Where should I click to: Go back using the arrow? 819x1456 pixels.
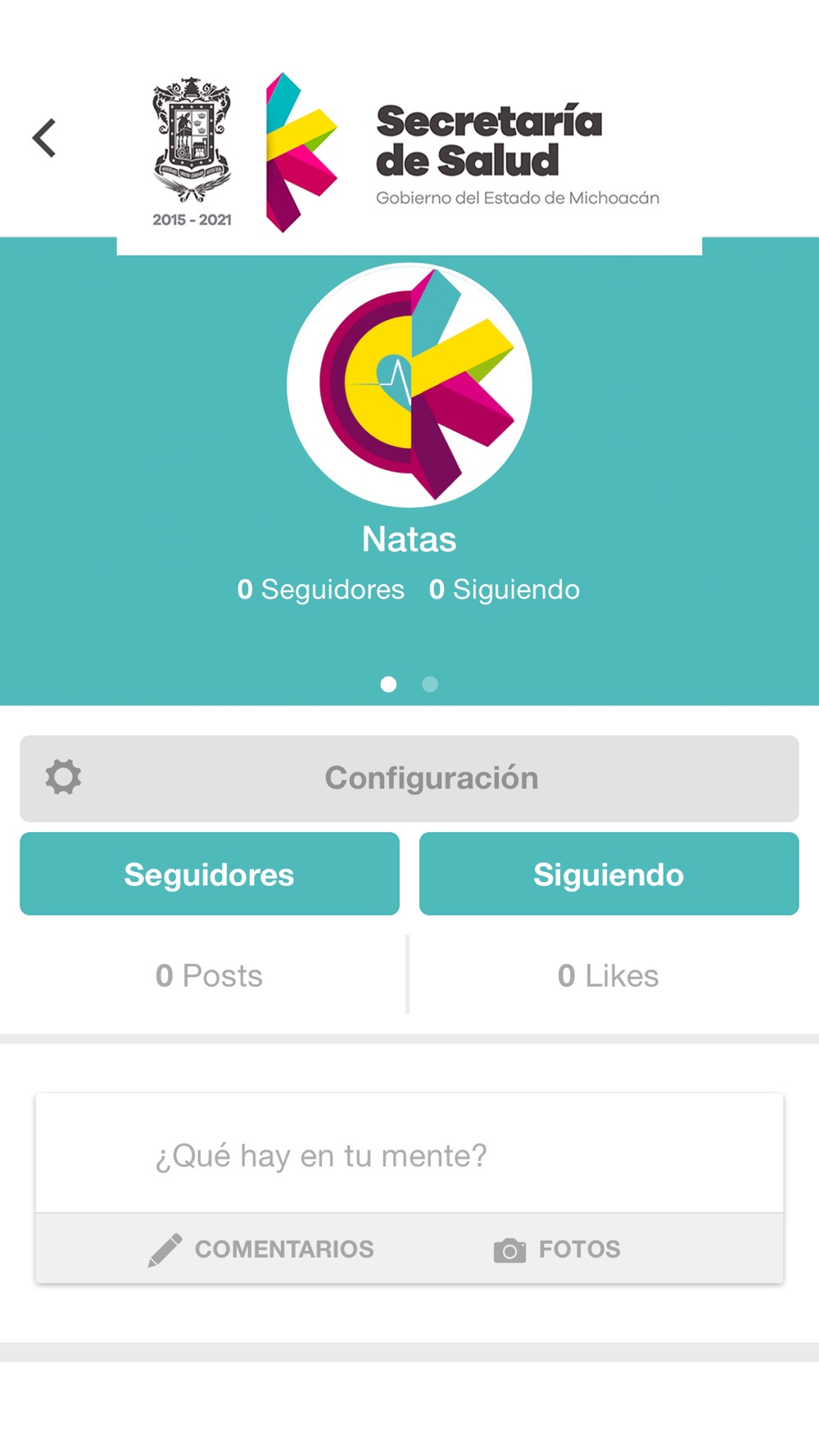pos(44,138)
